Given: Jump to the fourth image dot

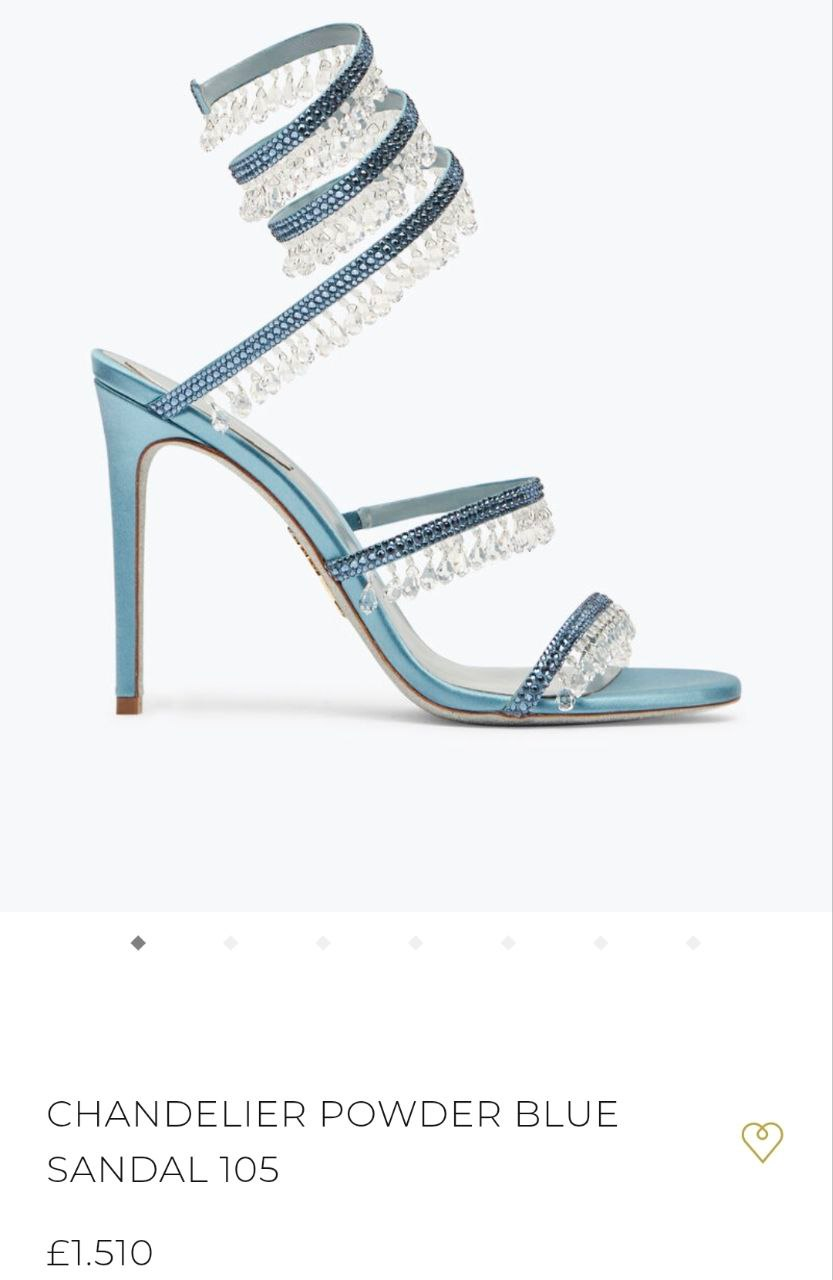Looking at the screenshot, I should 416,943.
